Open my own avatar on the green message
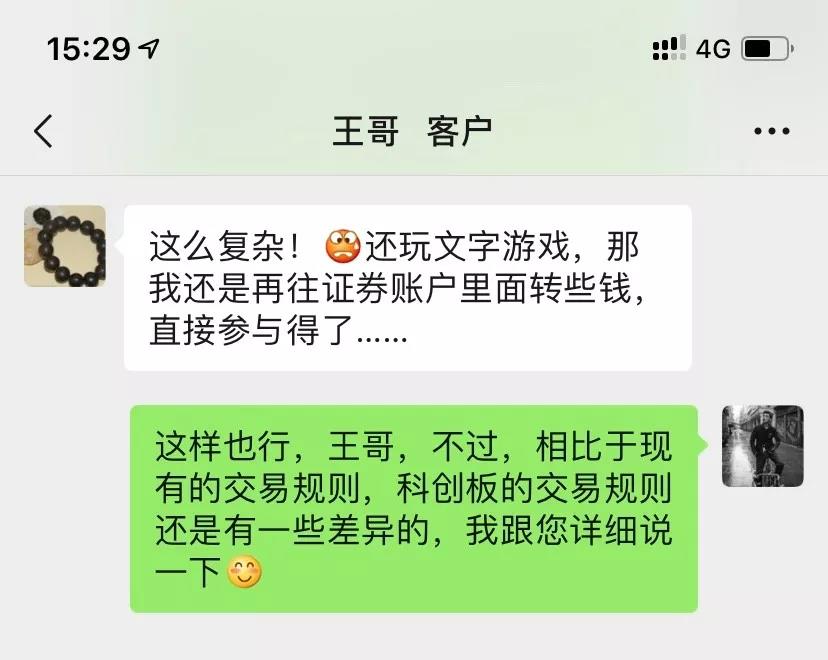 [x=763, y=446]
